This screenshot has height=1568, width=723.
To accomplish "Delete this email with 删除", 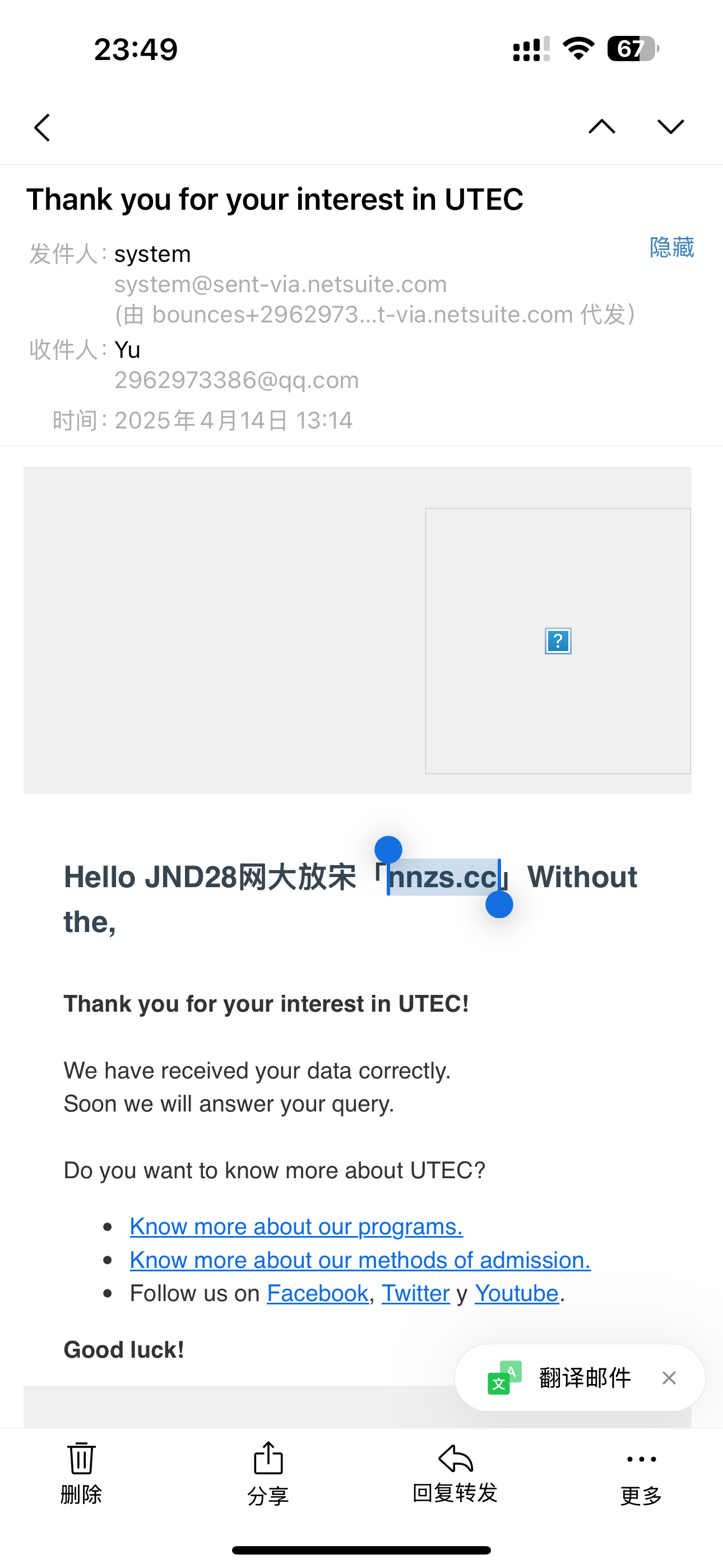I will tap(81, 1472).
